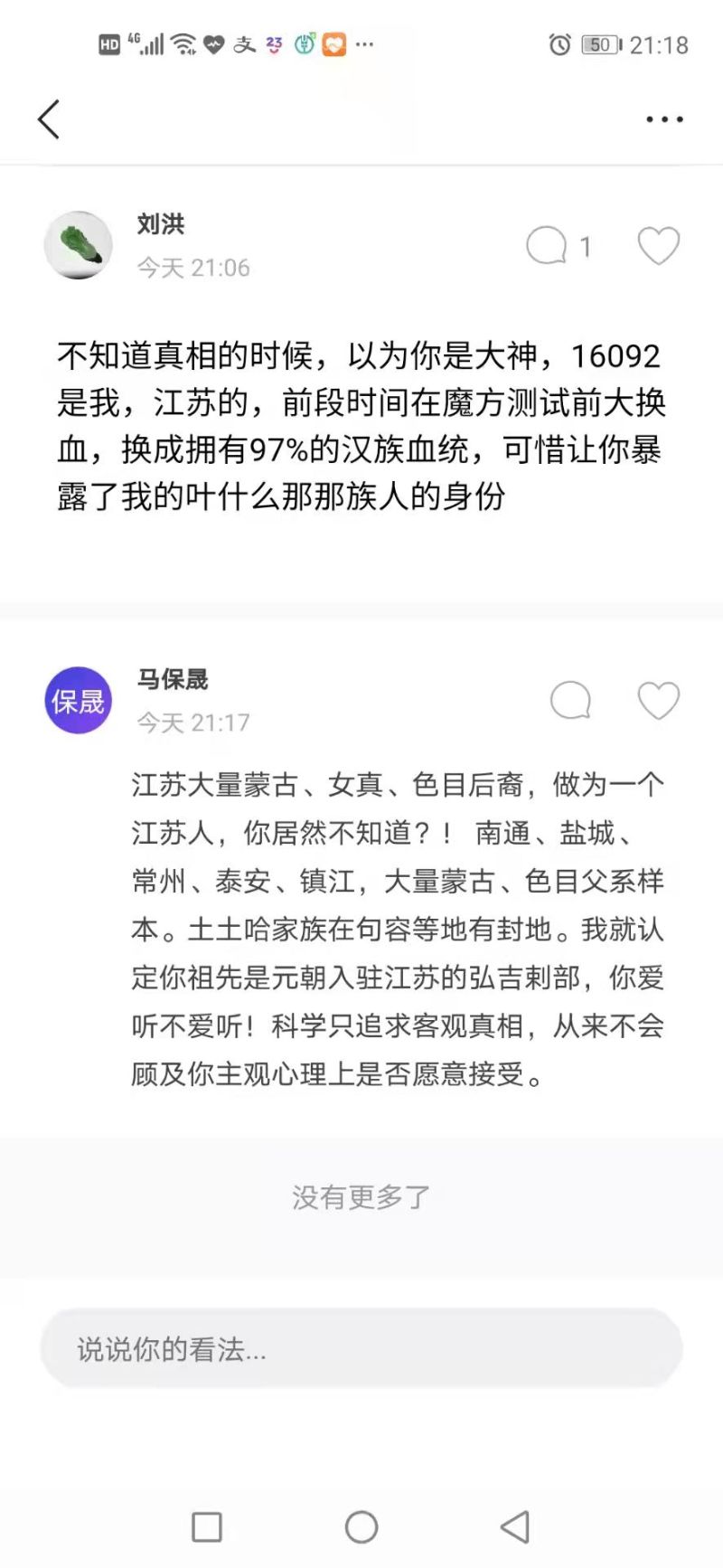This screenshot has width=723, height=1568.
Task: Like 刘洪's comment
Action: (x=658, y=245)
